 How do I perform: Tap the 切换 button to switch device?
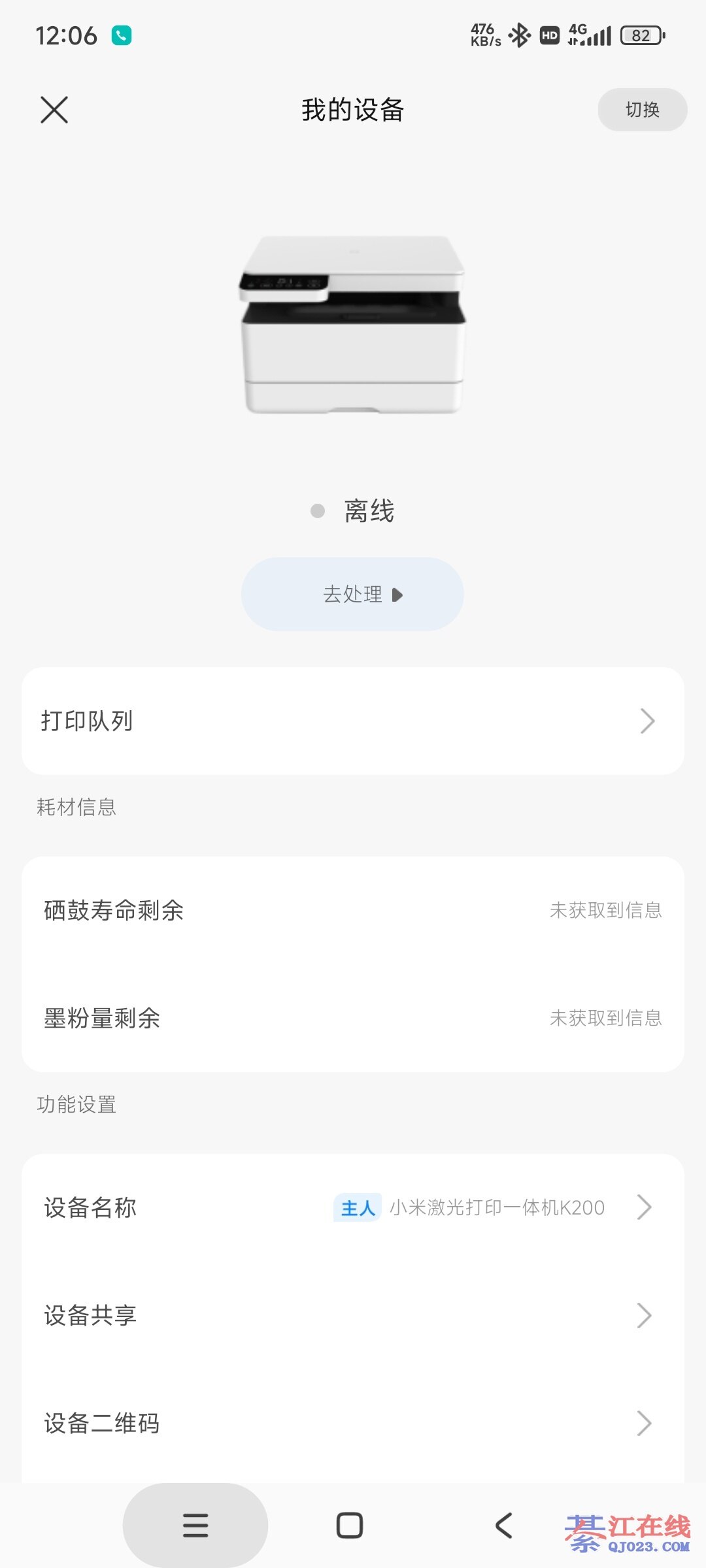642,110
